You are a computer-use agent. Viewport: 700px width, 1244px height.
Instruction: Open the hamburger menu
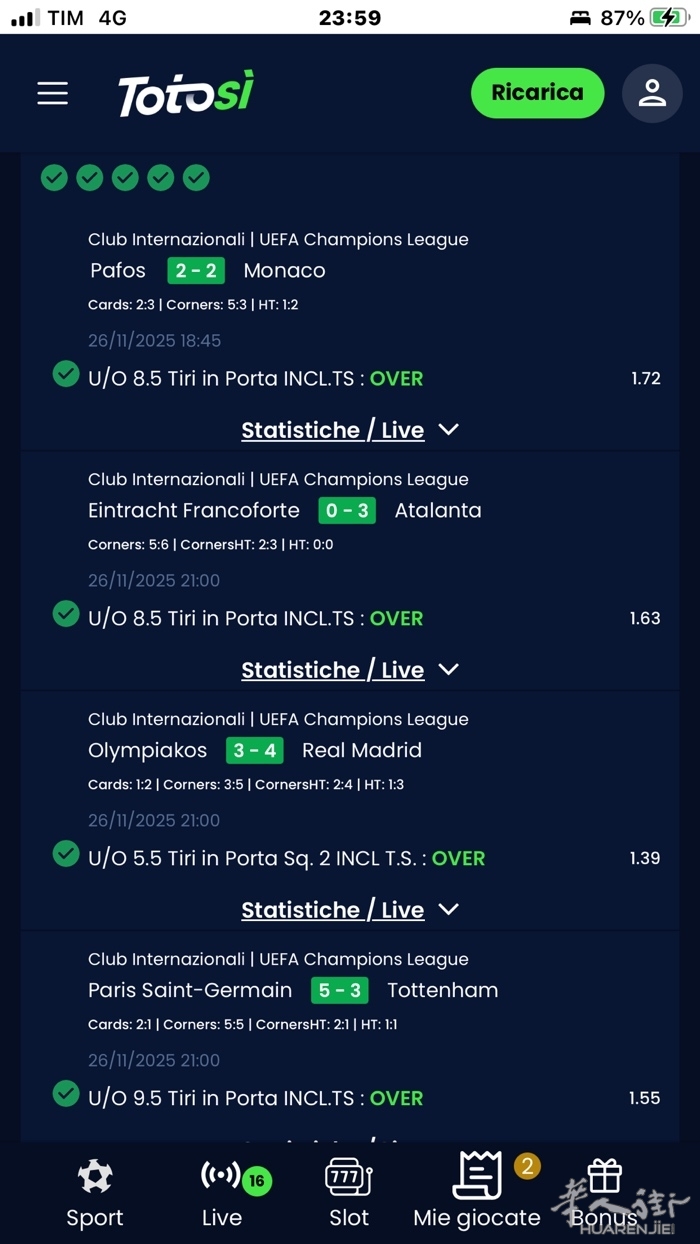tap(53, 93)
